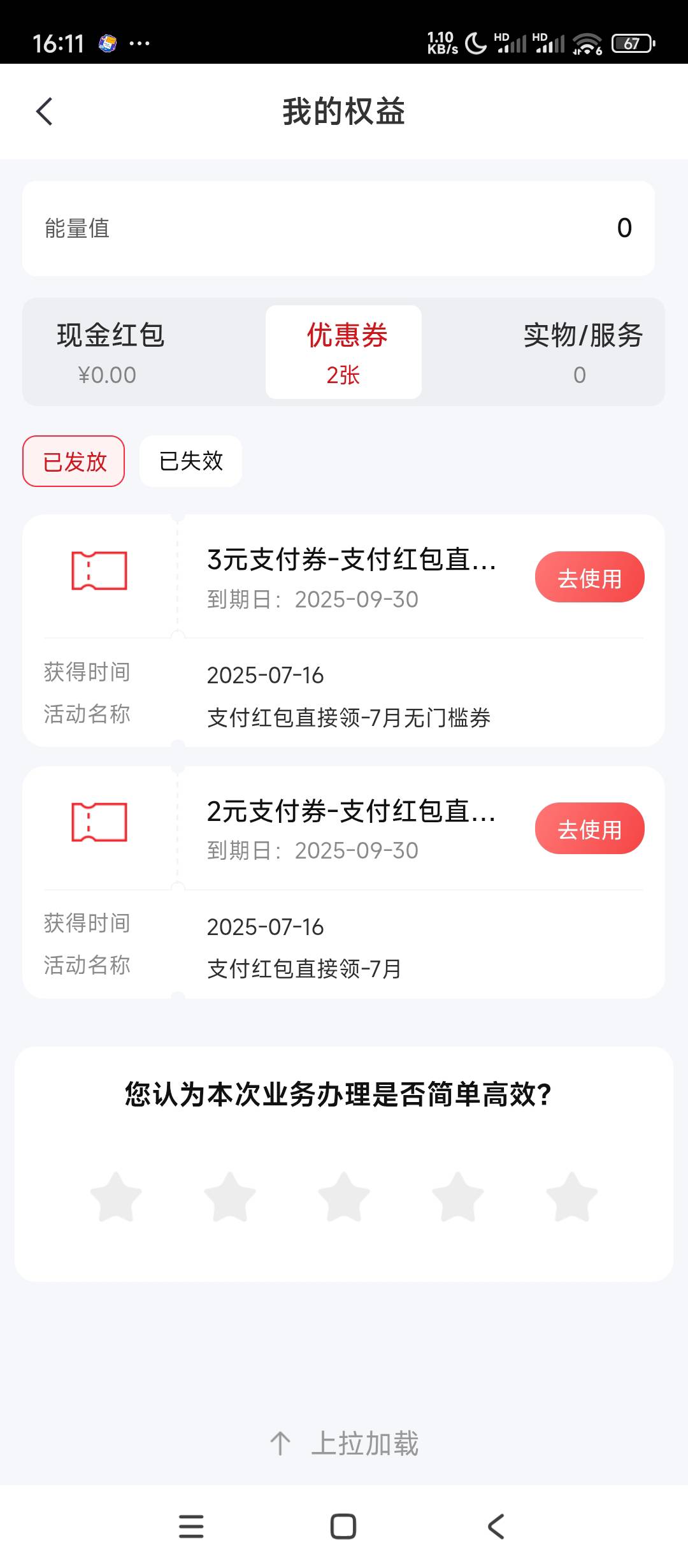Go back using the top-left arrow
The height and width of the screenshot is (1568, 688).
coord(44,112)
